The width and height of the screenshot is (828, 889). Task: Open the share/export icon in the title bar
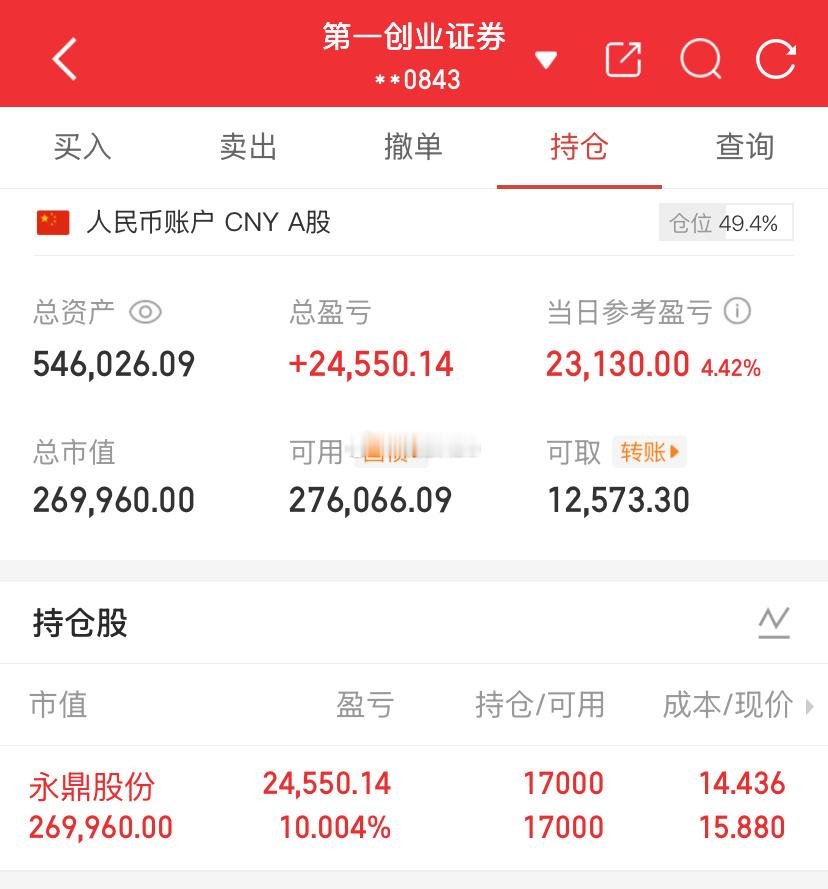point(622,59)
